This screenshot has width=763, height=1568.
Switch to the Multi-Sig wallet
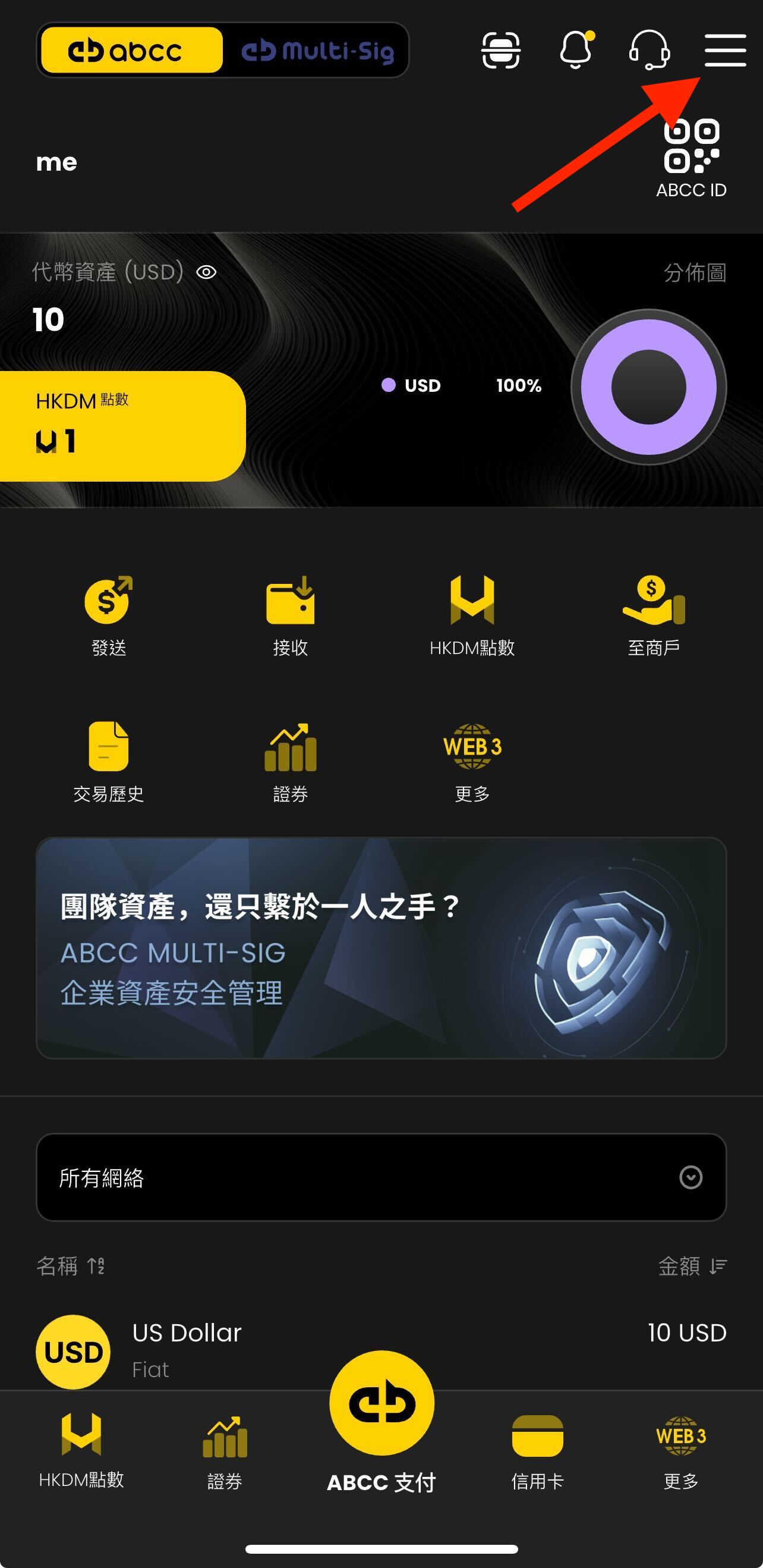coord(317,51)
